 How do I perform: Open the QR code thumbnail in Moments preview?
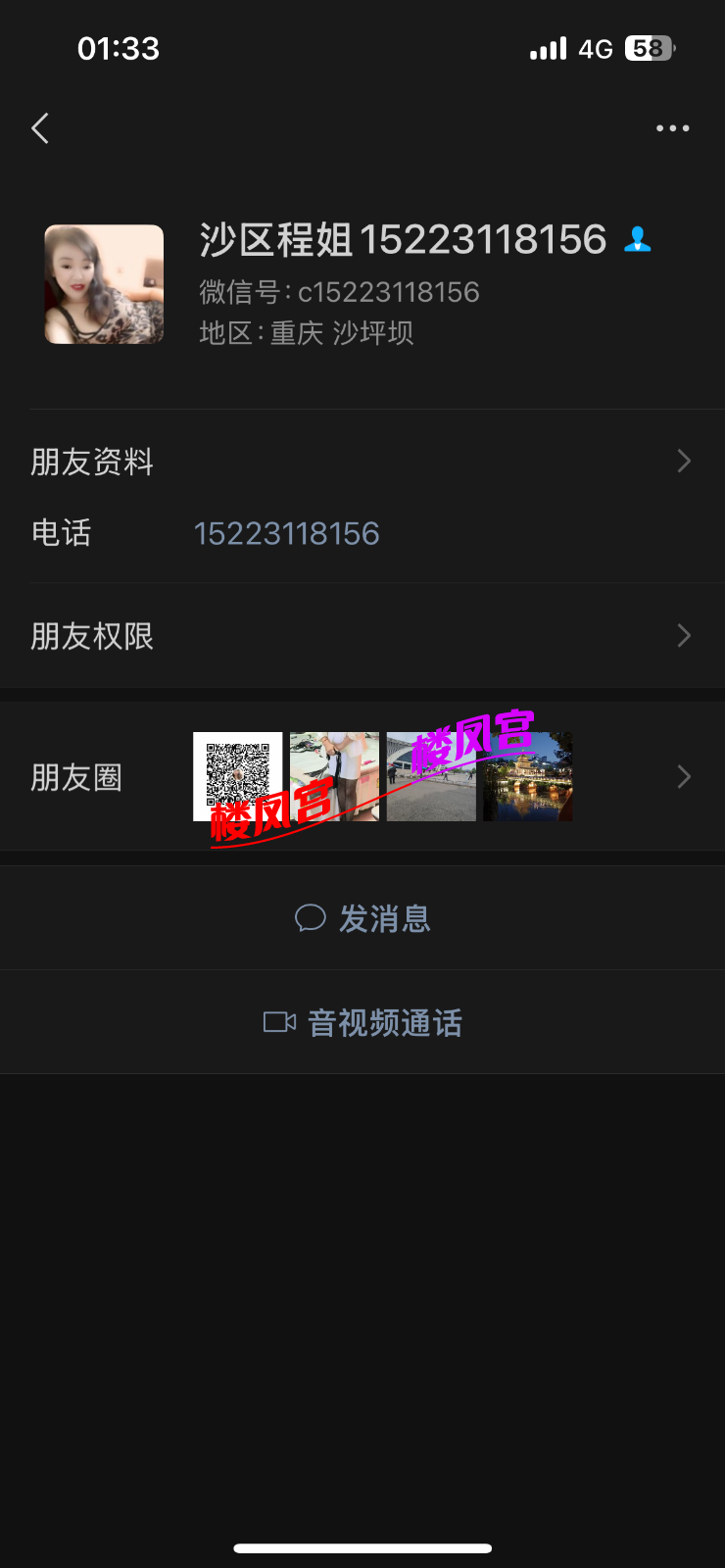point(237,776)
